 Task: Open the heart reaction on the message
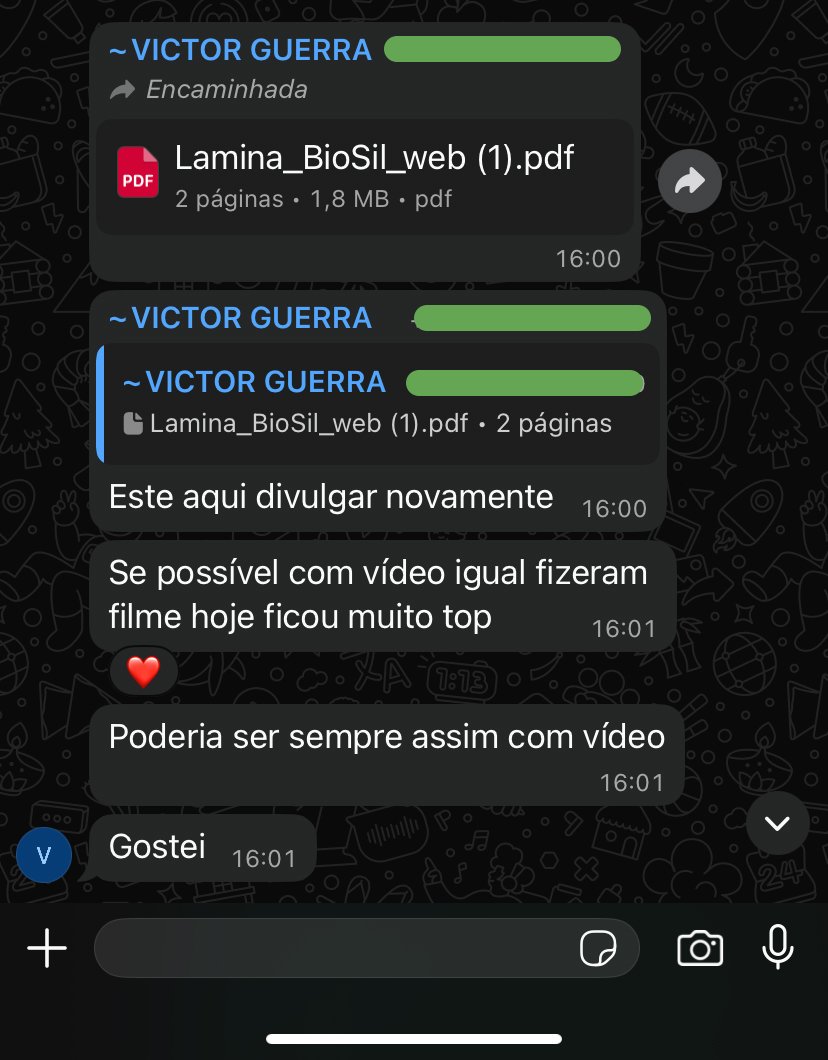pos(144,672)
